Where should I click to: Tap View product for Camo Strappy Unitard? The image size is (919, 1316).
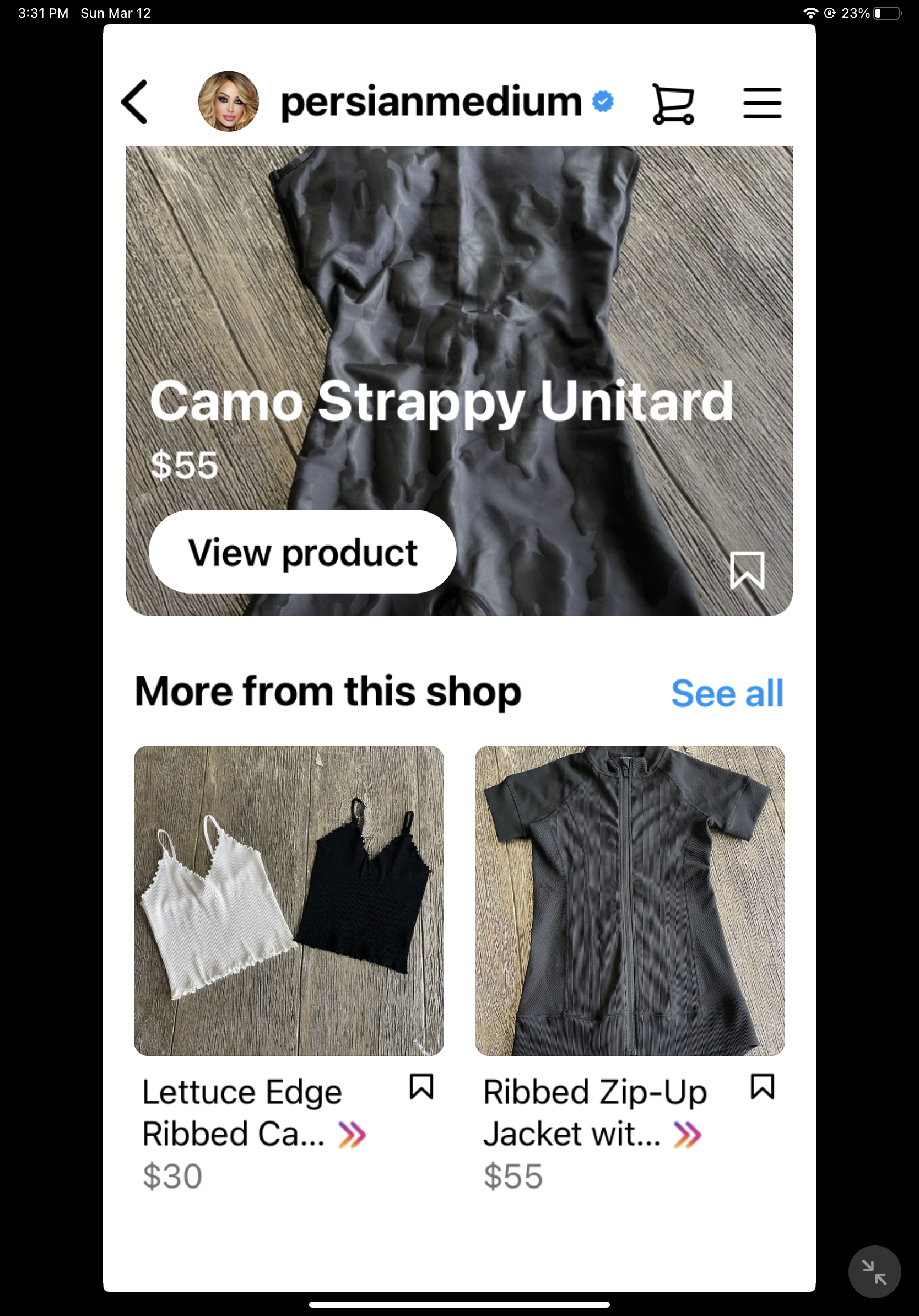(302, 552)
